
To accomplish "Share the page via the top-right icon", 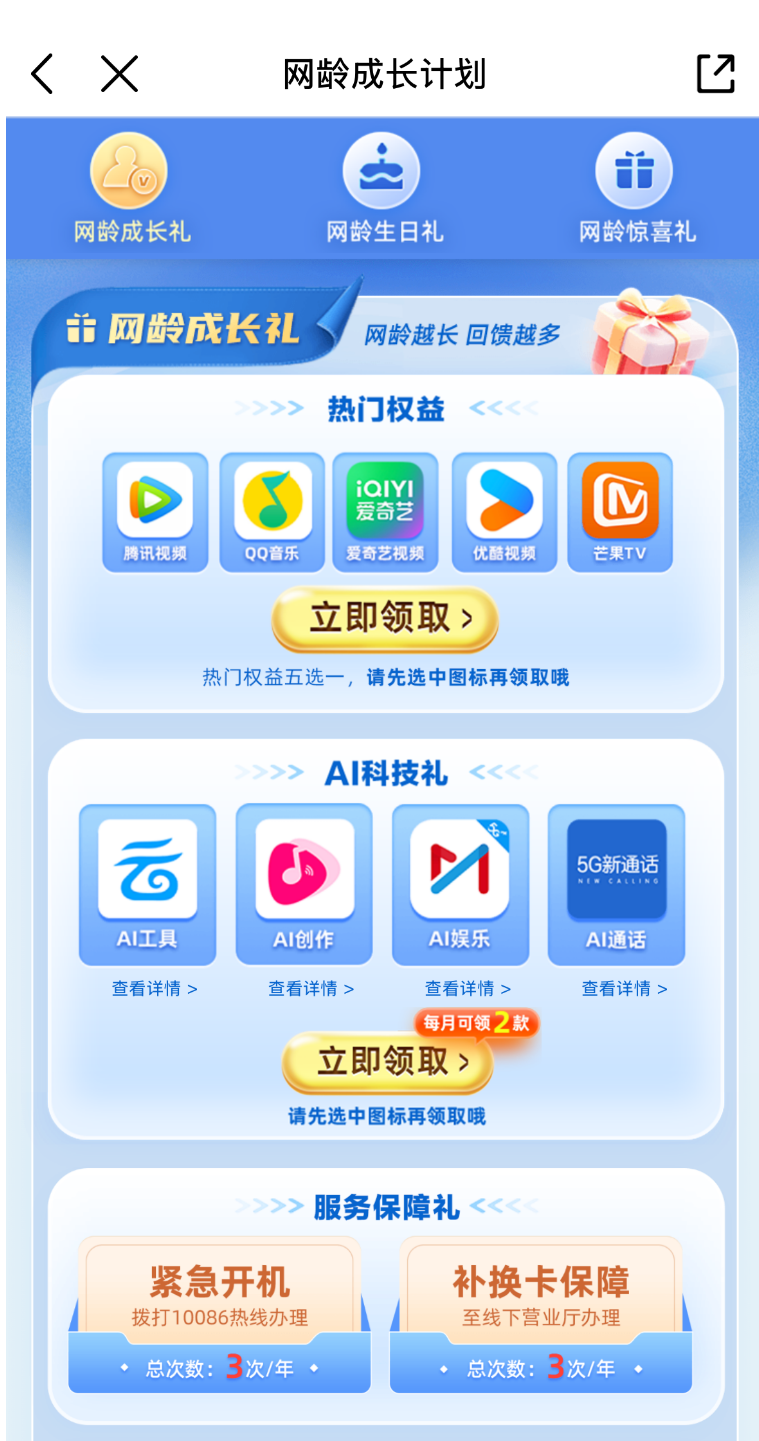I will (x=715, y=75).
